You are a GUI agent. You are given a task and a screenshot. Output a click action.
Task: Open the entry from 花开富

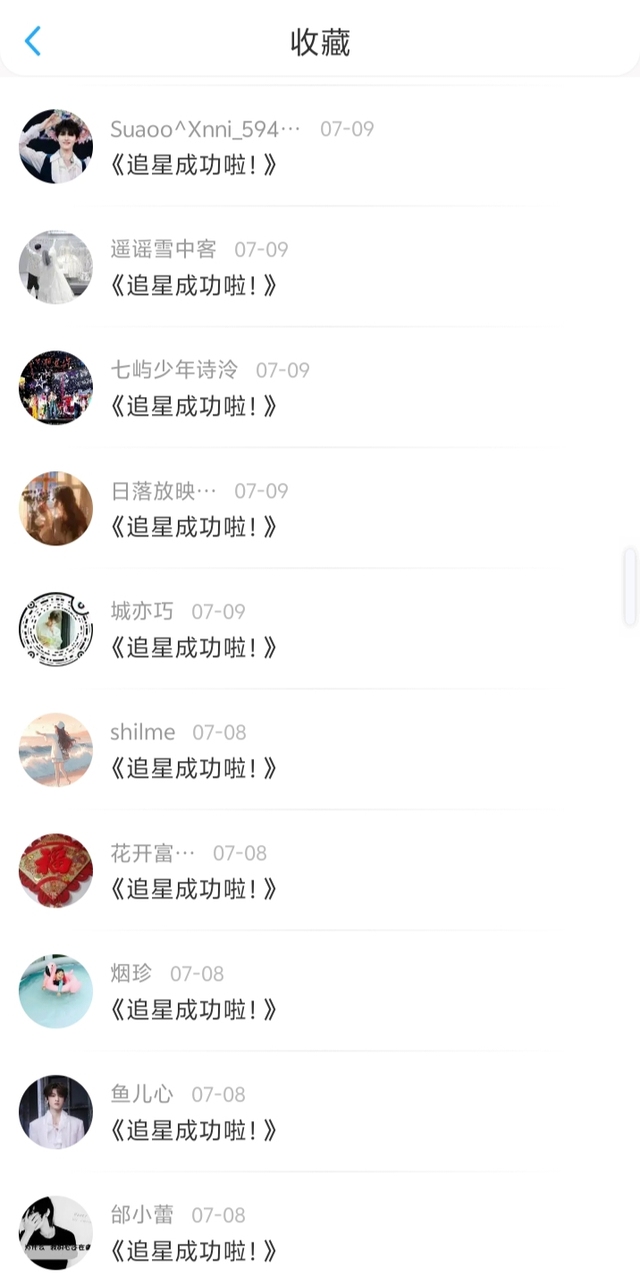coord(320,871)
